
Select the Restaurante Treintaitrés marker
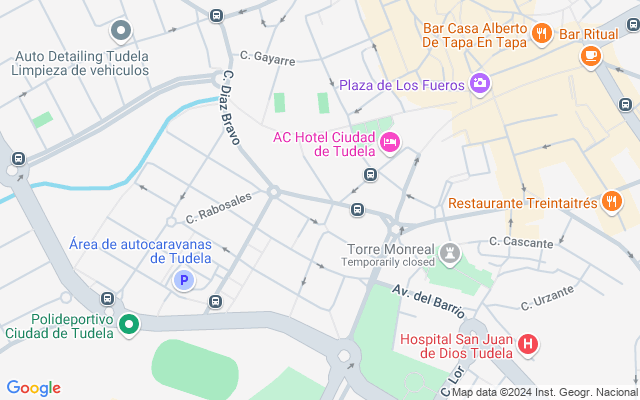click(x=612, y=203)
